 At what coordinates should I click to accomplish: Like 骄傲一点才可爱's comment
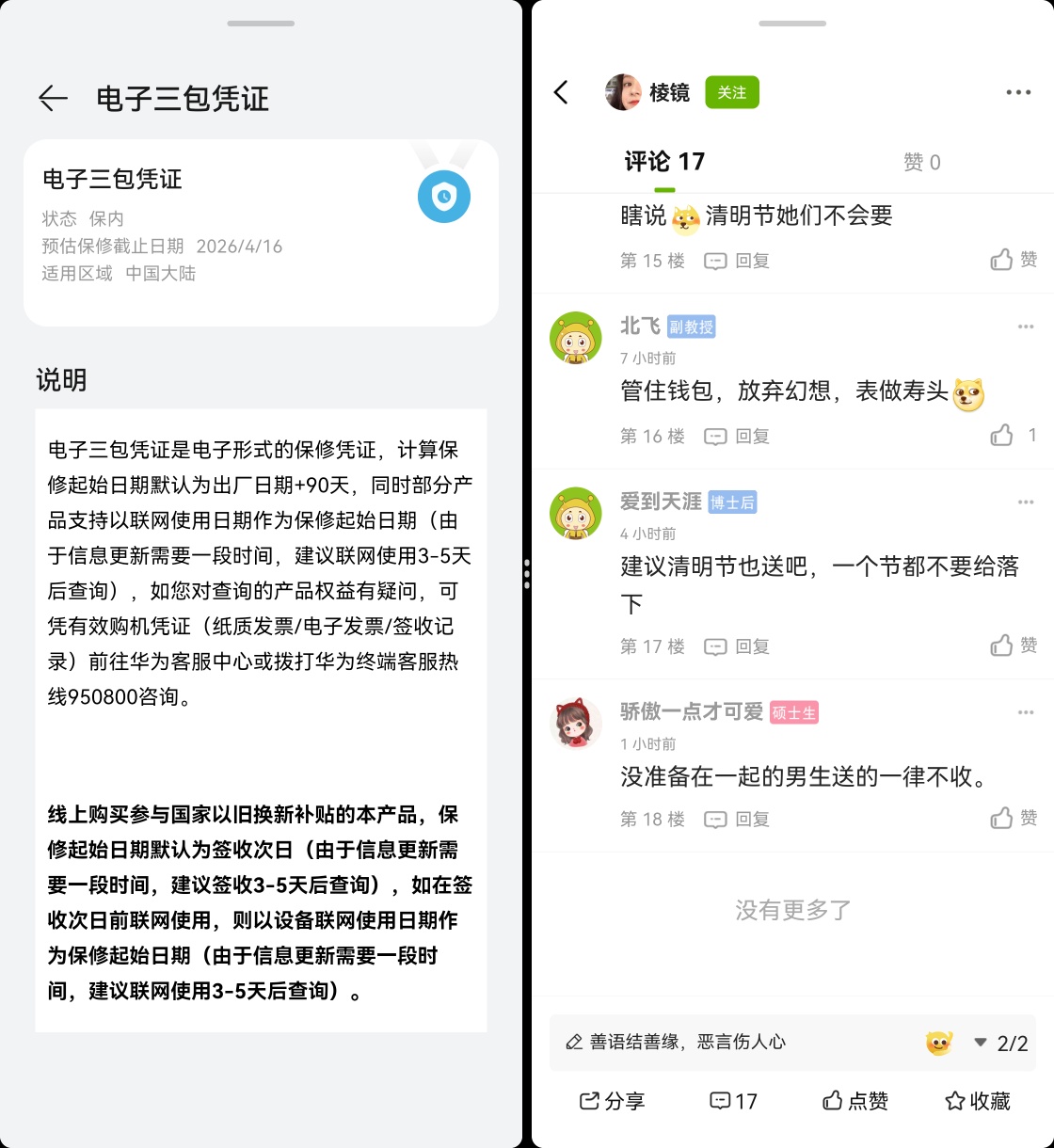click(1013, 818)
